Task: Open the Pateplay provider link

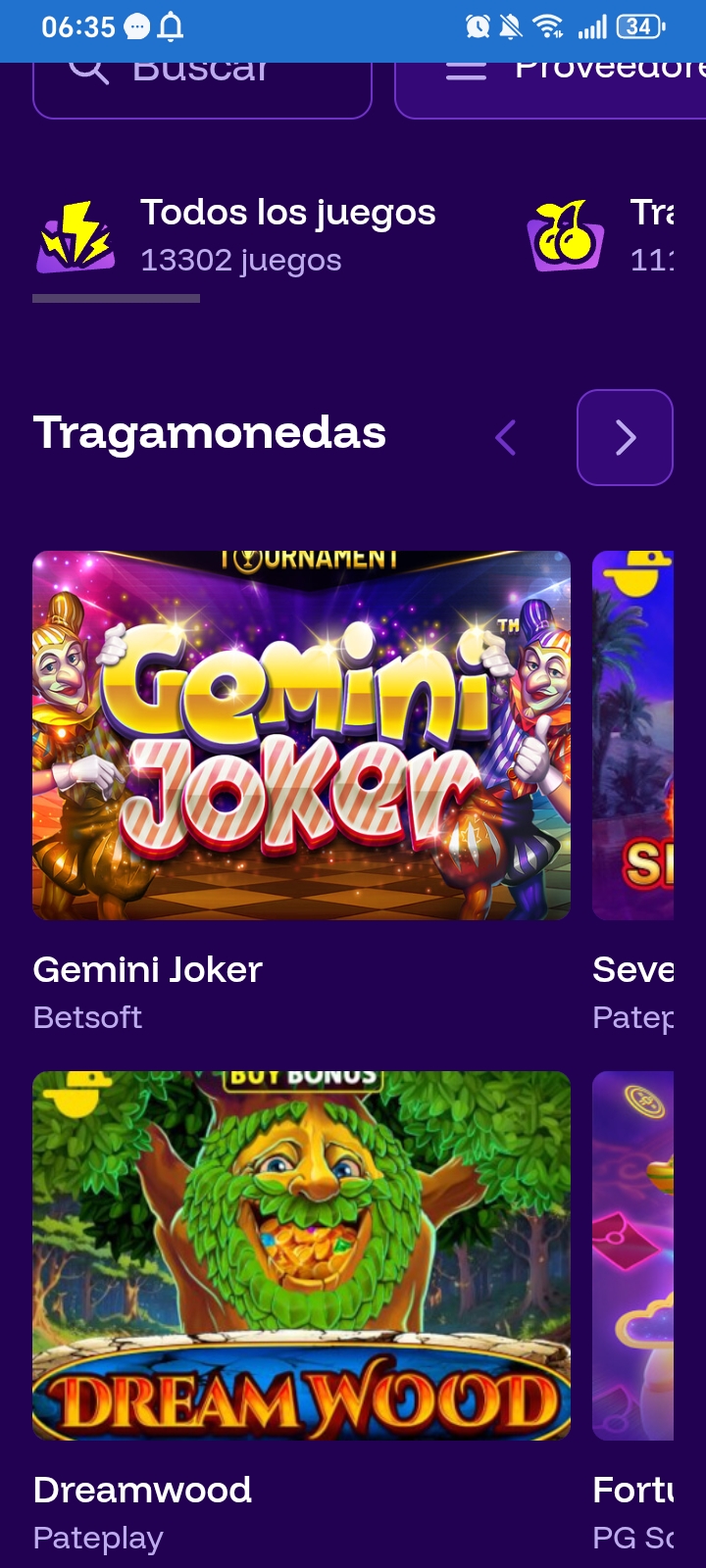Action: pos(97,1539)
